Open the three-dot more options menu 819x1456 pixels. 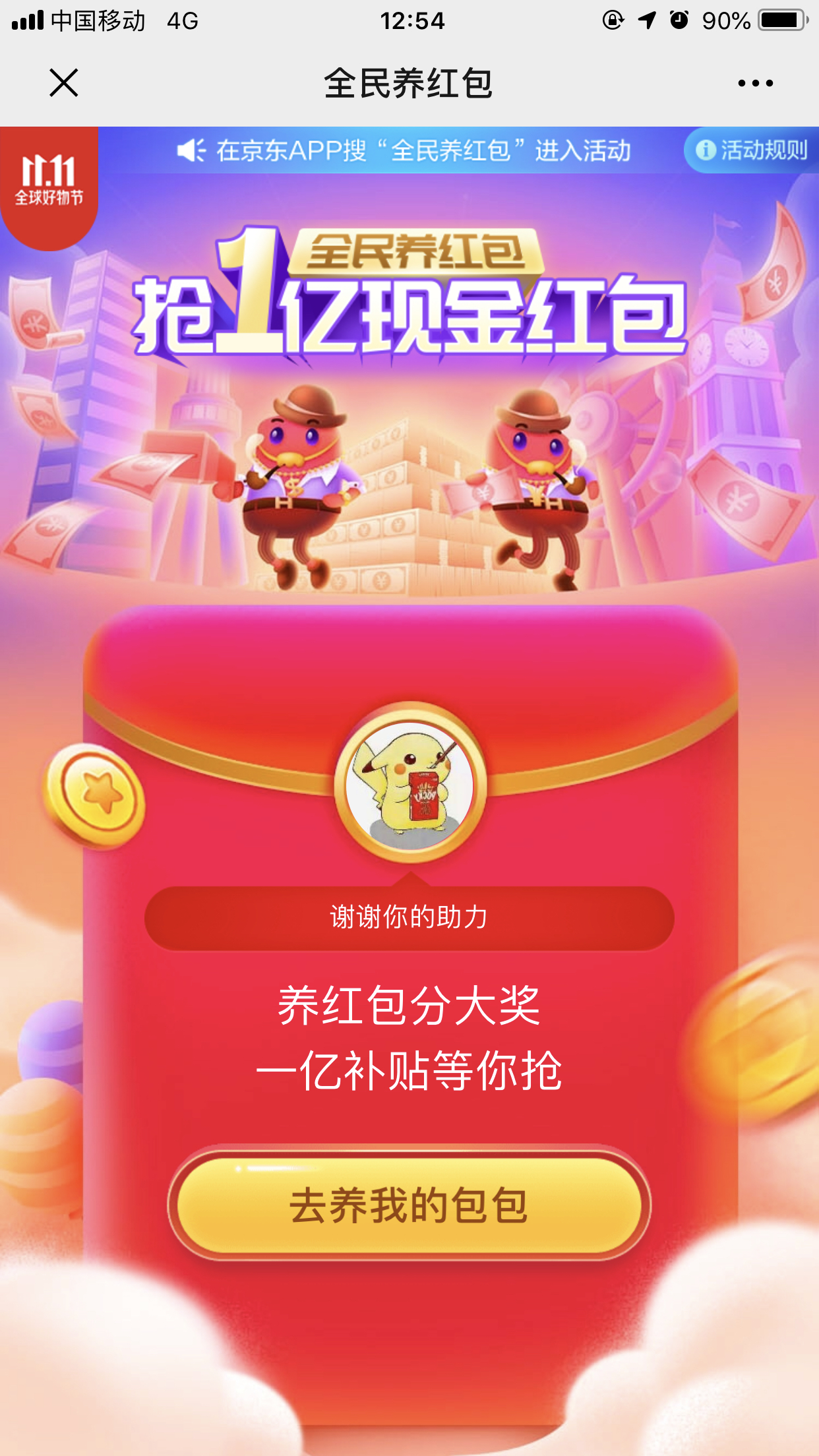point(755,83)
